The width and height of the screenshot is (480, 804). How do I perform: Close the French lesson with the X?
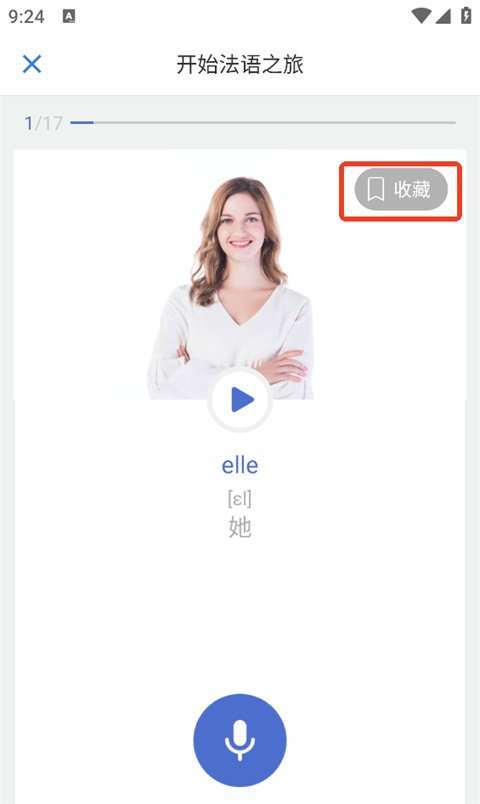(x=32, y=64)
